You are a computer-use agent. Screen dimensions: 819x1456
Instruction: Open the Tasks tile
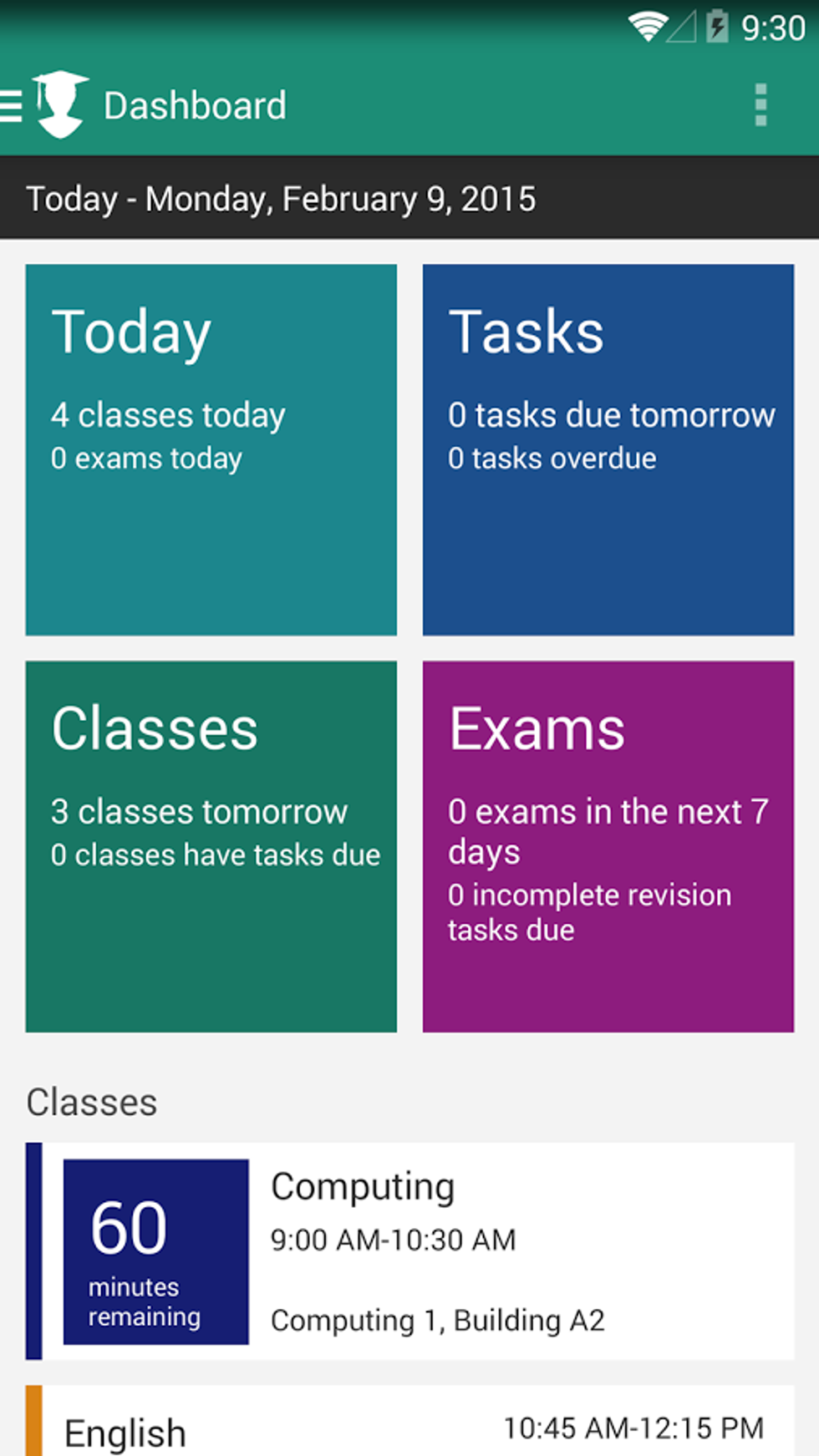(x=608, y=449)
